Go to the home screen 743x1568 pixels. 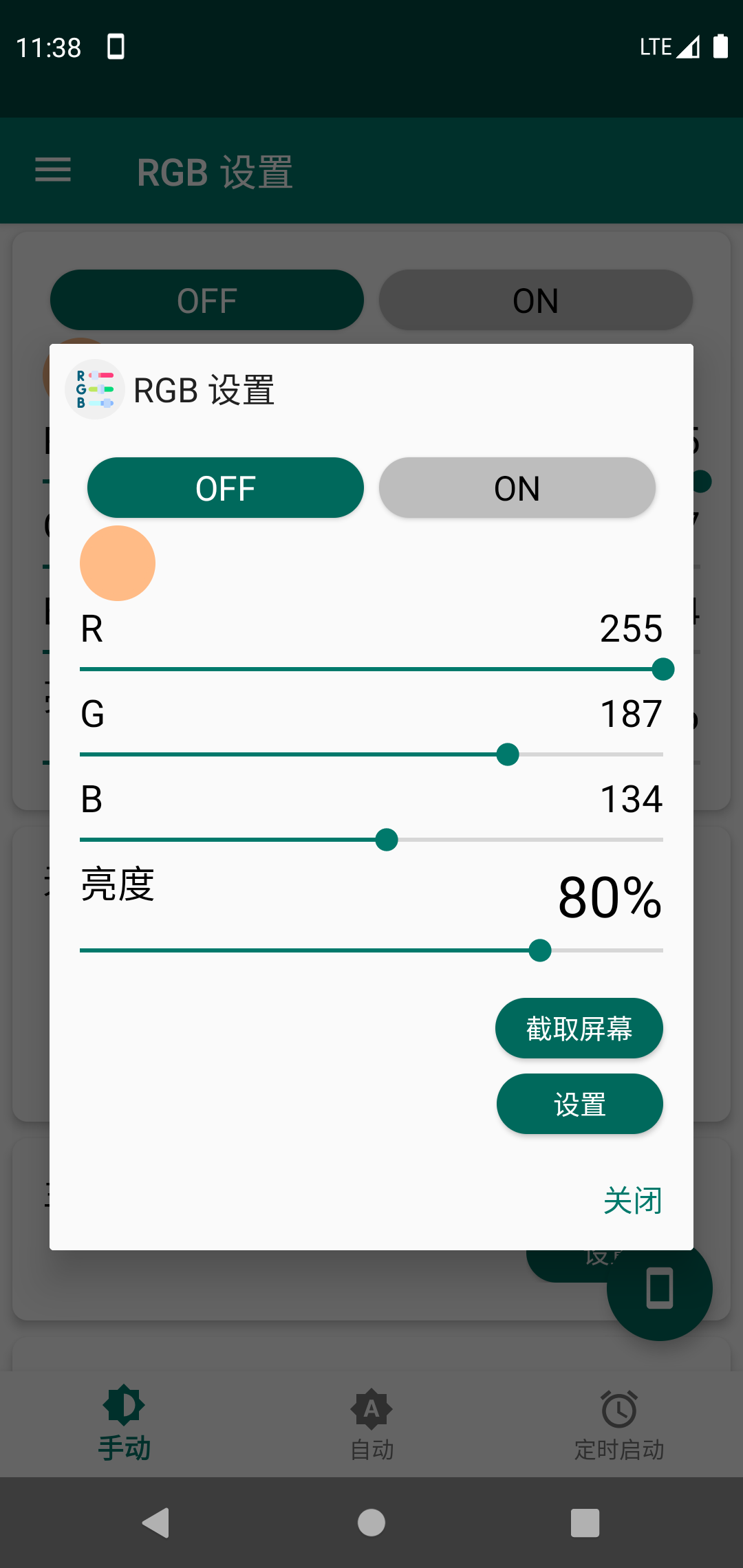point(371,1523)
